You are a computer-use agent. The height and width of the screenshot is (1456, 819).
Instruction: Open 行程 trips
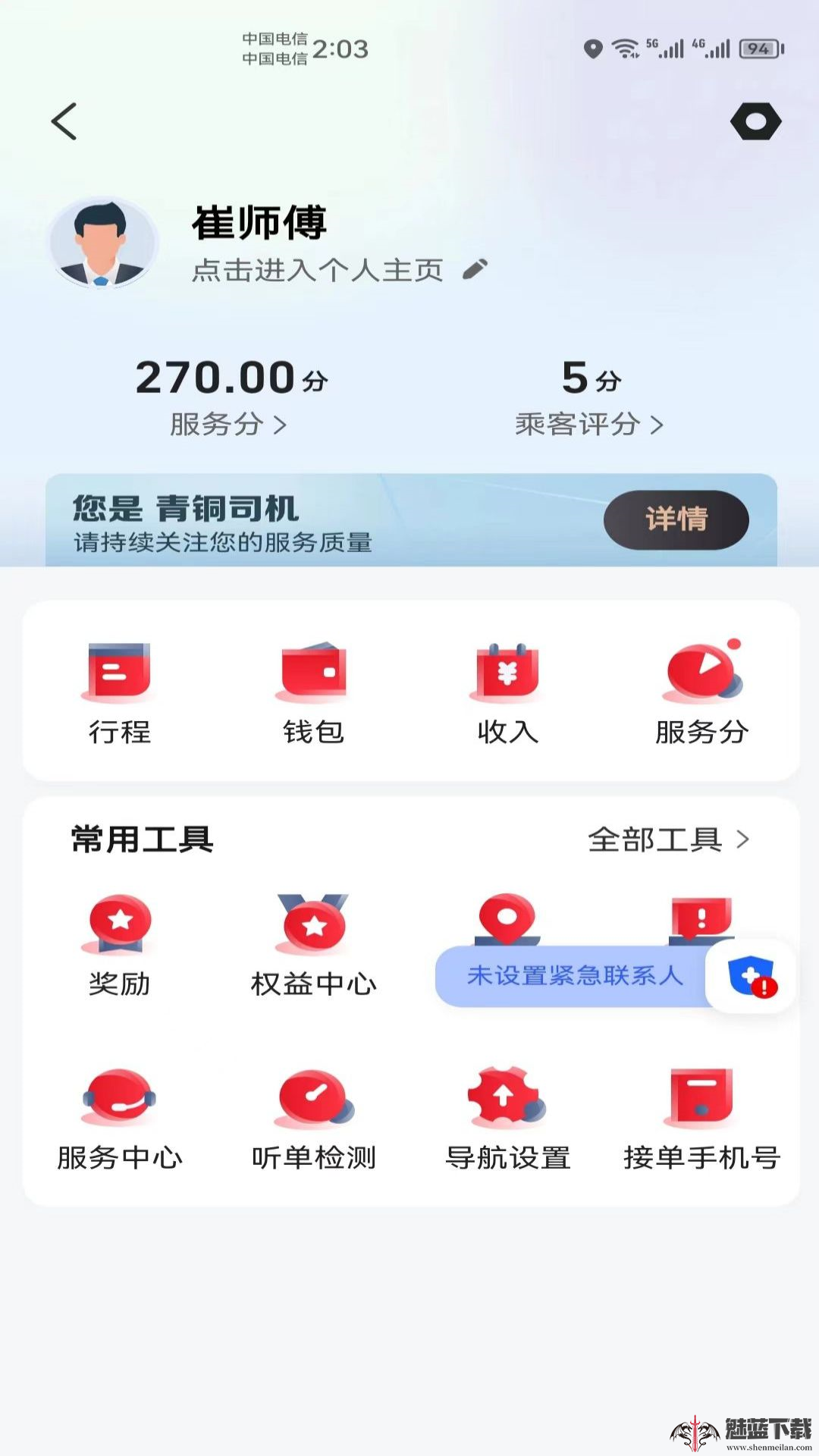pyautogui.click(x=119, y=692)
